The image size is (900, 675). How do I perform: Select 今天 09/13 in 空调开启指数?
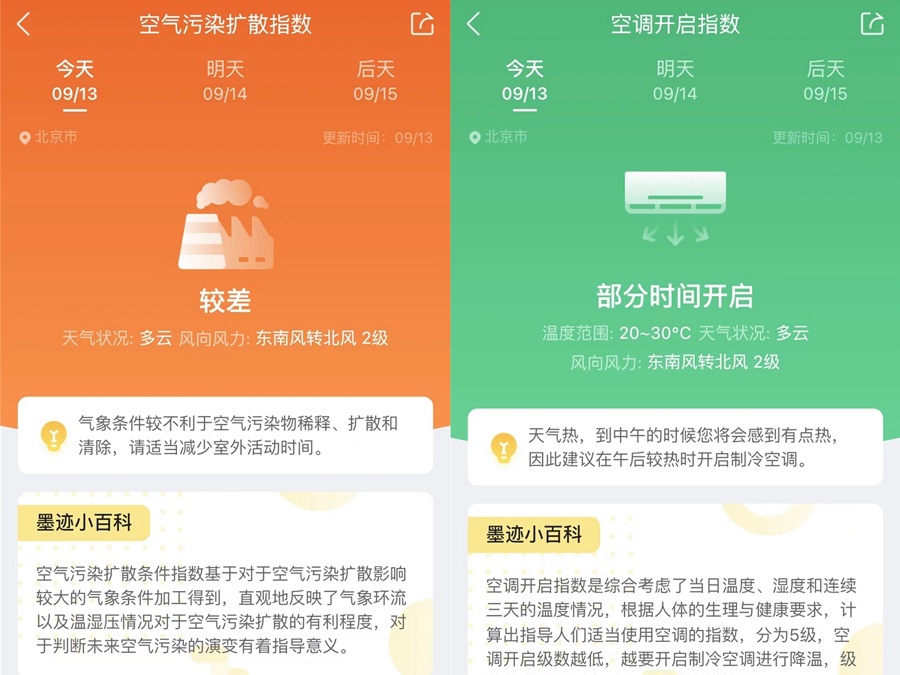point(525,81)
